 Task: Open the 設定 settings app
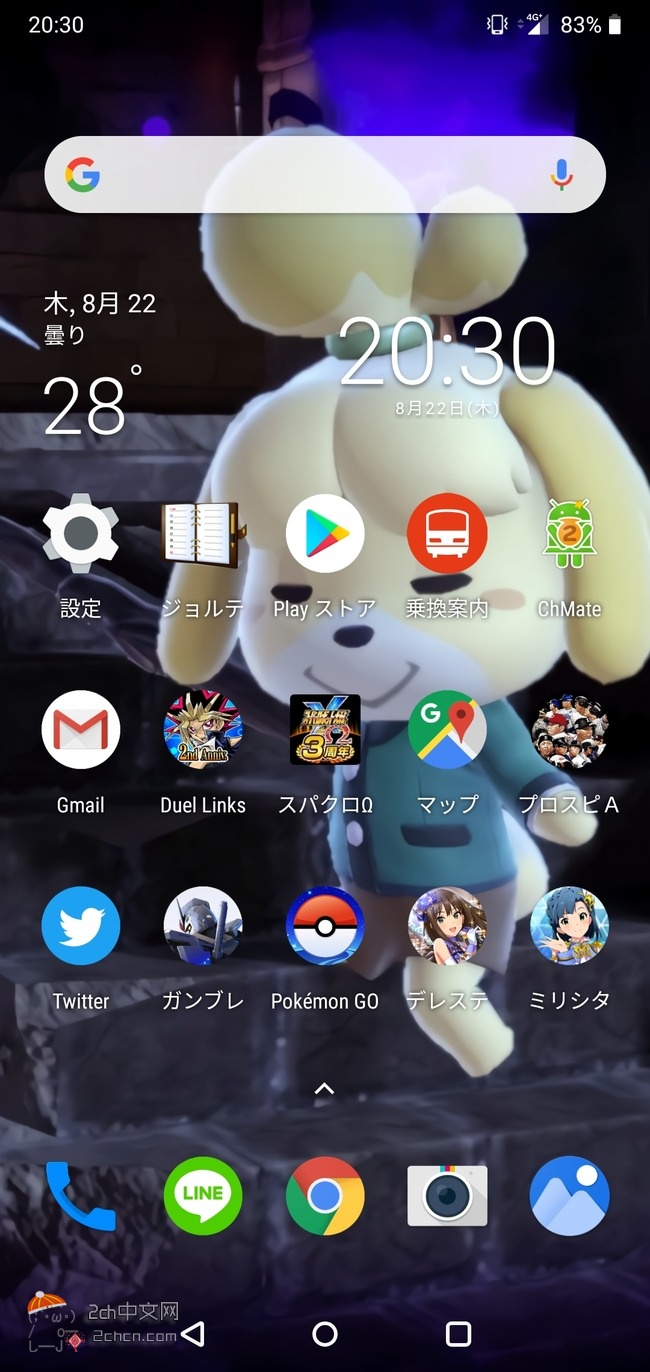click(x=80, y=534)
